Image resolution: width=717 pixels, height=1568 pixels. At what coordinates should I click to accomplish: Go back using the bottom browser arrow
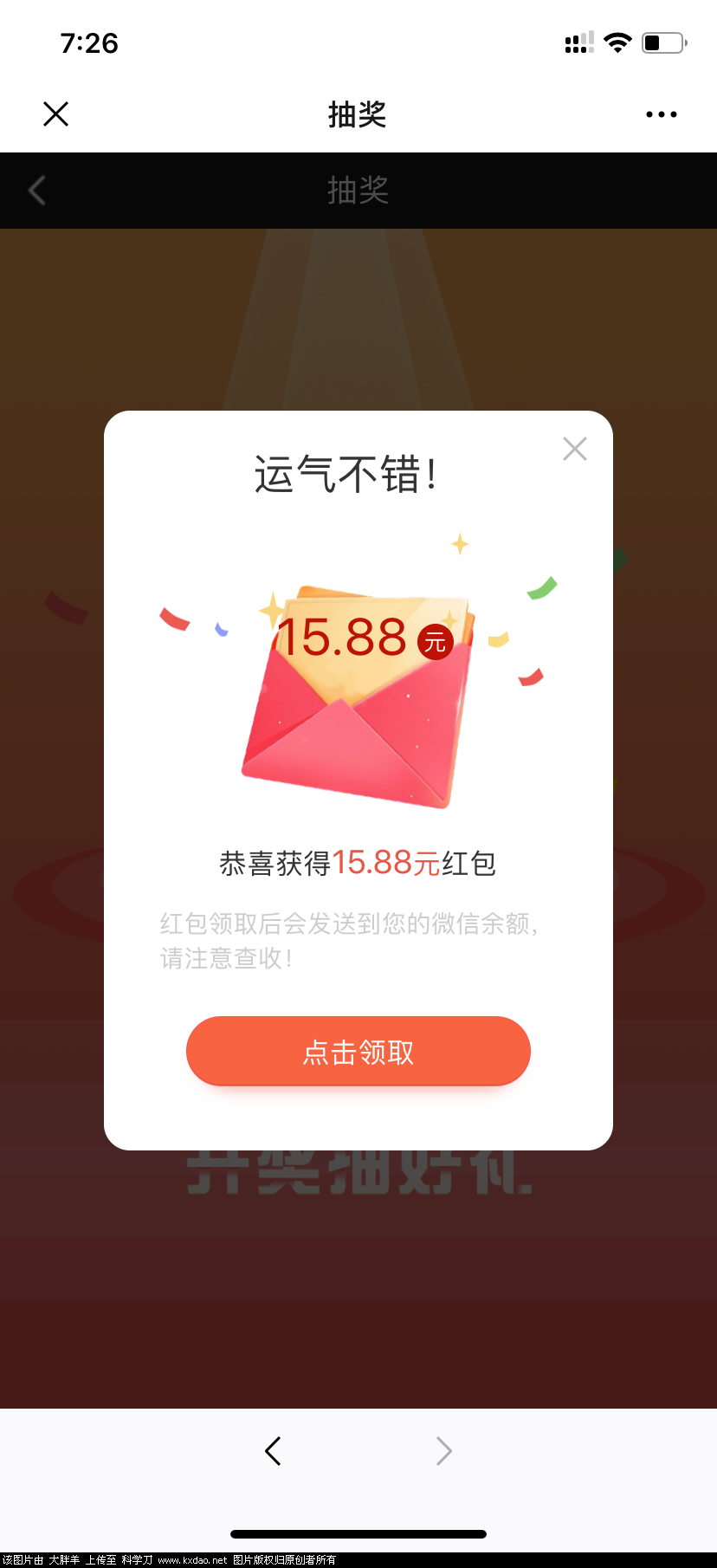[273, 1450]
